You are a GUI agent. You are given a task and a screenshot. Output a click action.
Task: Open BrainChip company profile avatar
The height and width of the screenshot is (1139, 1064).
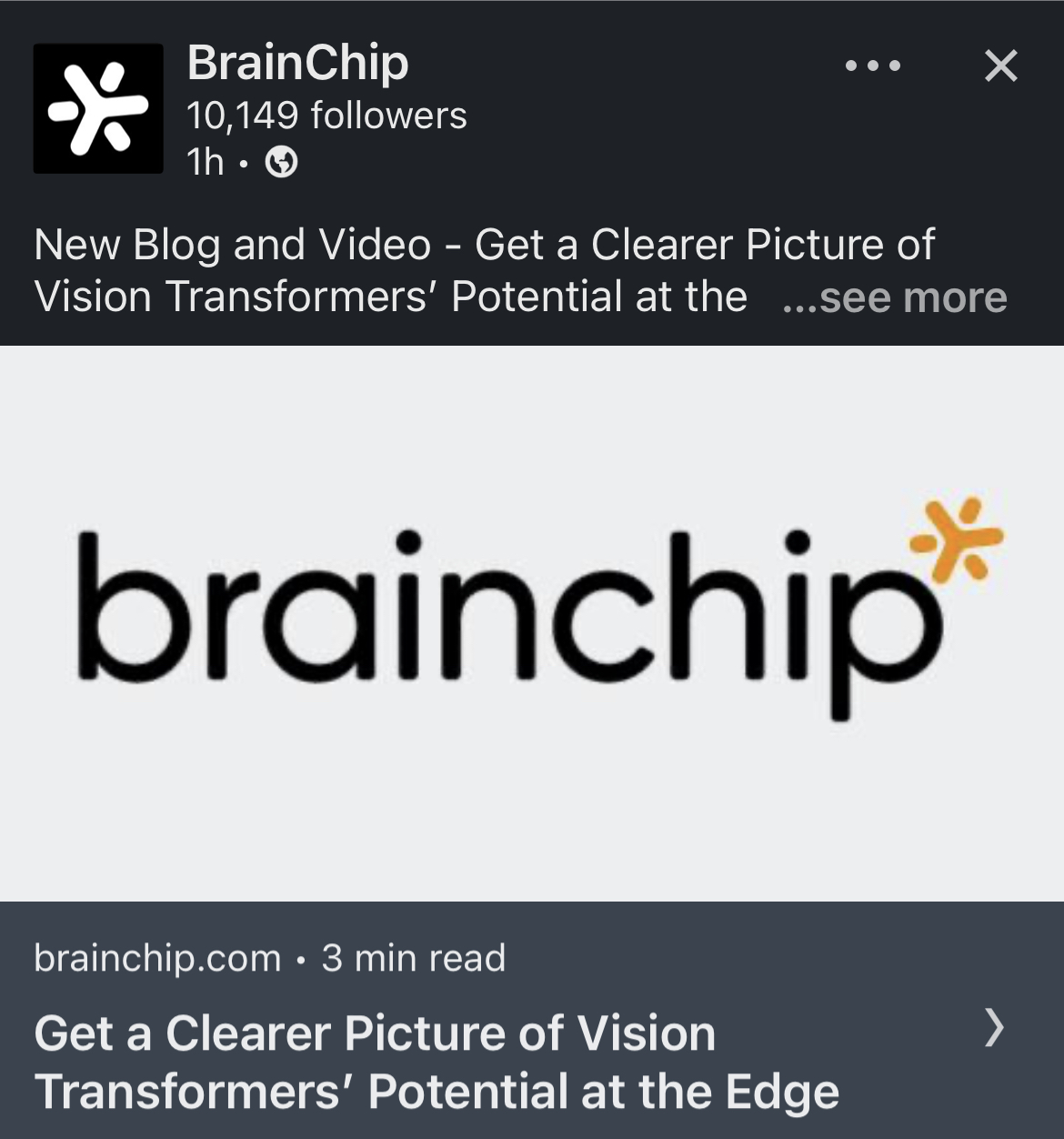click(x=98, y=108)
